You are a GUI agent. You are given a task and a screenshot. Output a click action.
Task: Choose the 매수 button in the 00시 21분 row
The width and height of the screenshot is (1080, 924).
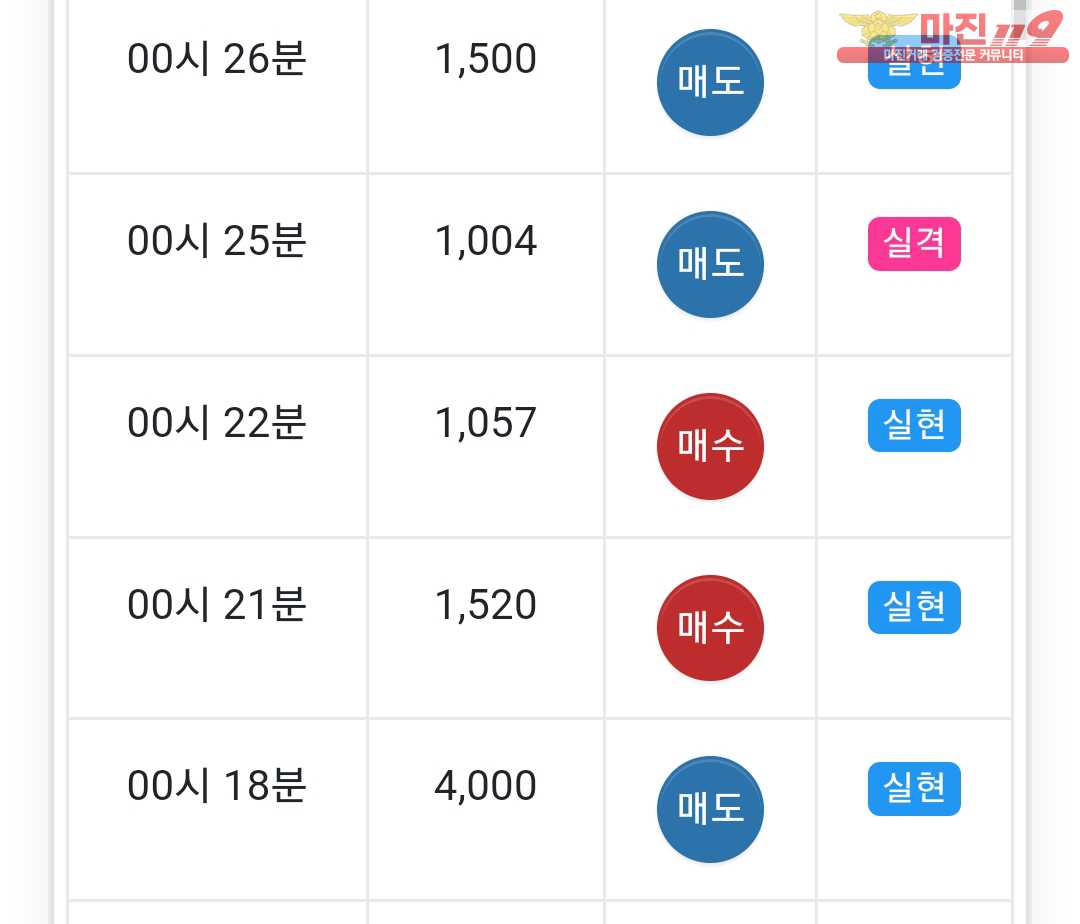click(710, 628)
